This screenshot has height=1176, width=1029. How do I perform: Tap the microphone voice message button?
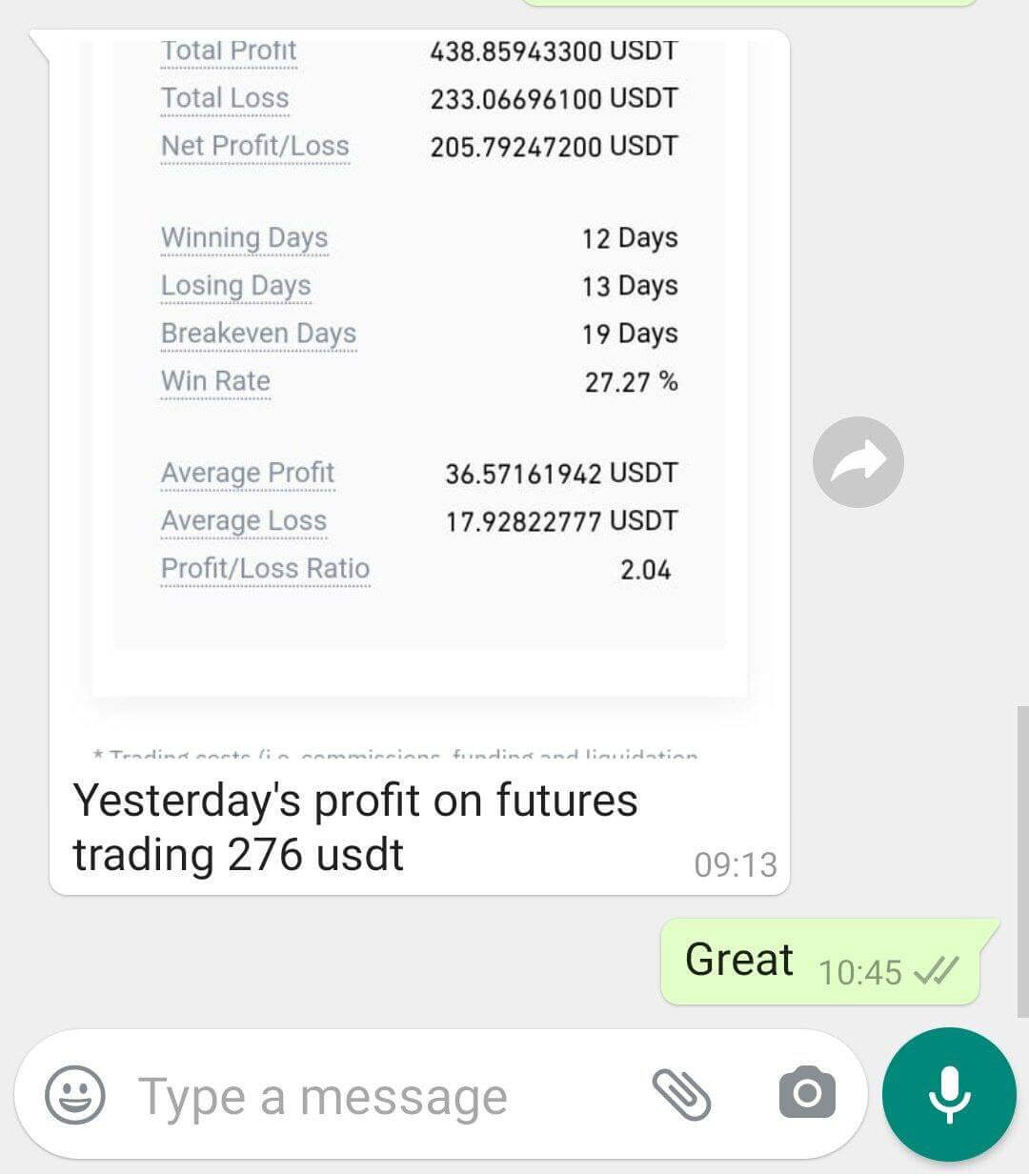point(949,1094)
